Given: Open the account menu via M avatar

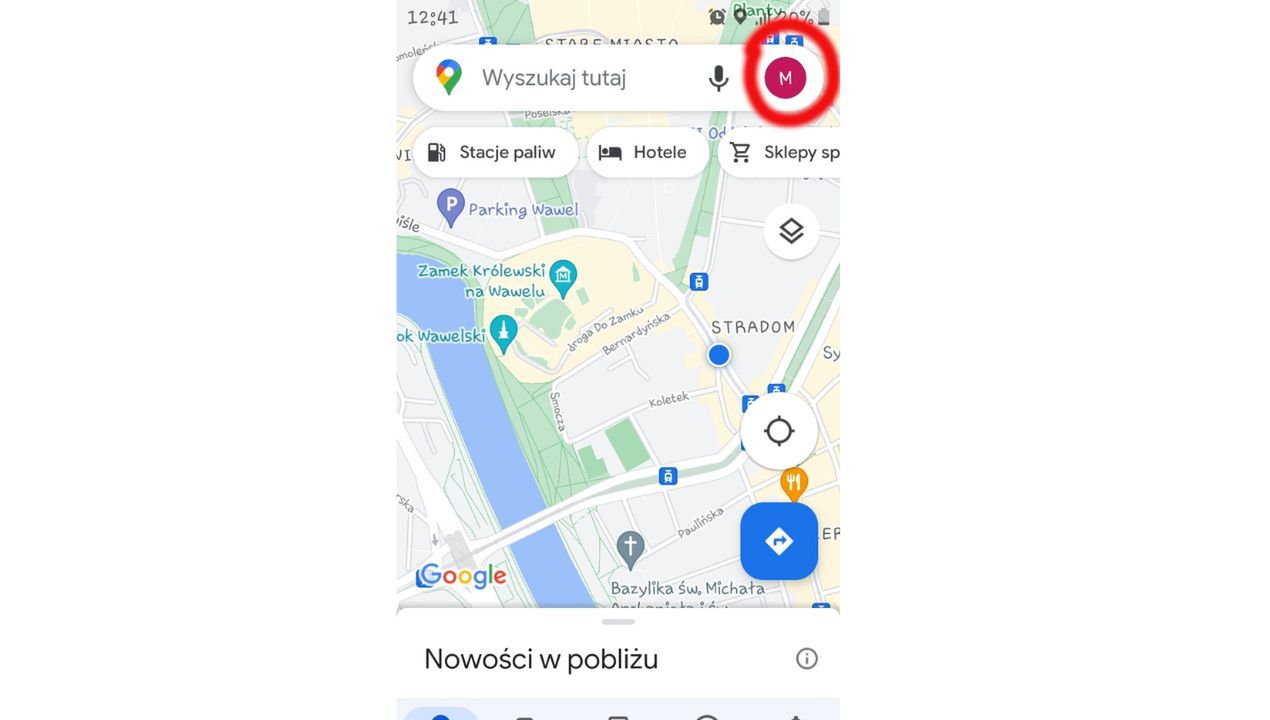Looking at the screenshot, I should coord(785,78).
